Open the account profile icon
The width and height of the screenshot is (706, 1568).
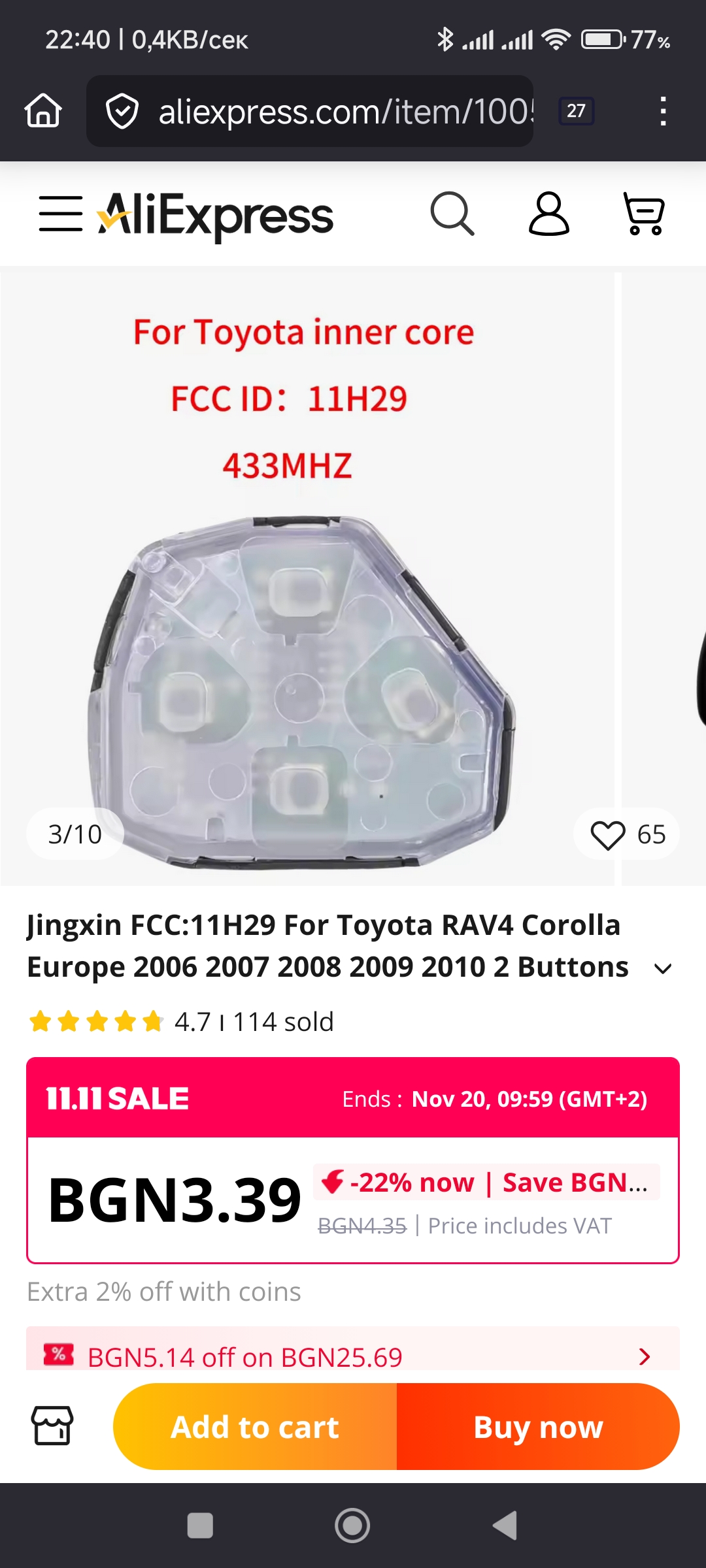(x=548, y=214)
